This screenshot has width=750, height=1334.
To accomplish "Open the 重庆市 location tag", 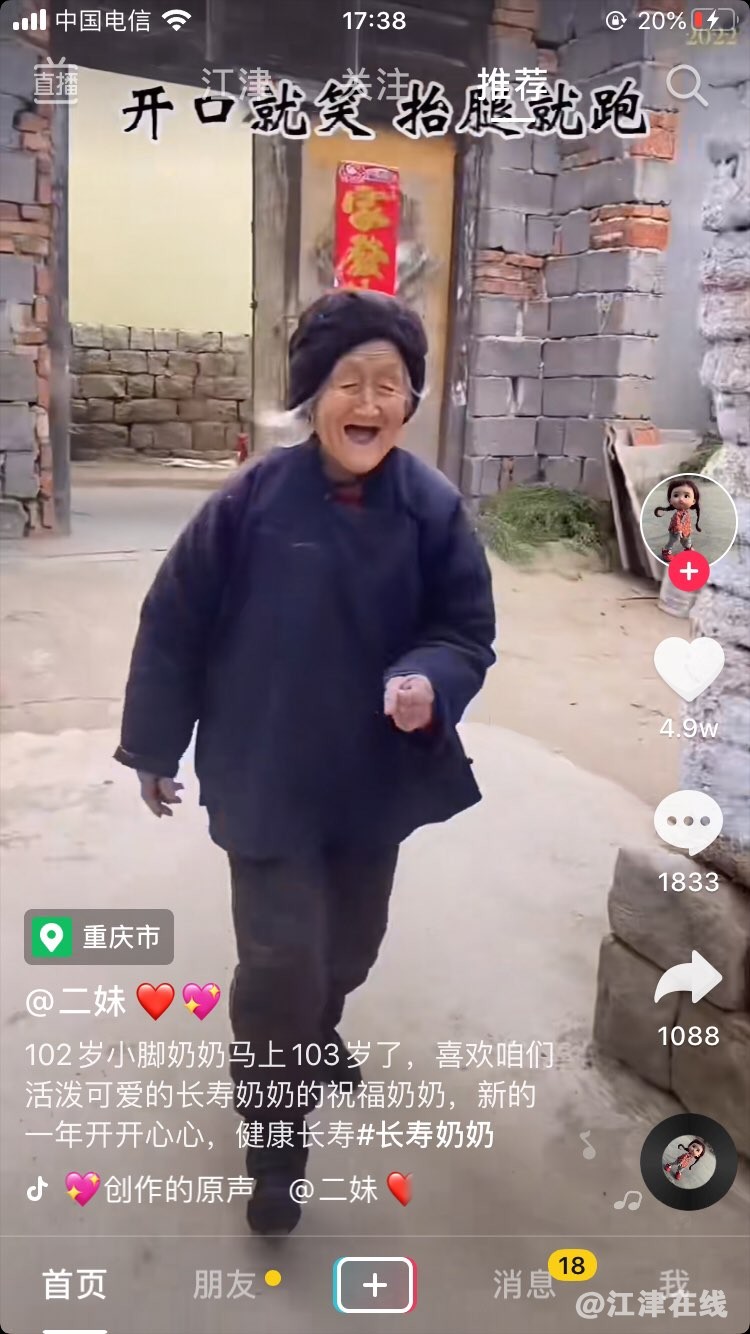I will pos(99,937).
